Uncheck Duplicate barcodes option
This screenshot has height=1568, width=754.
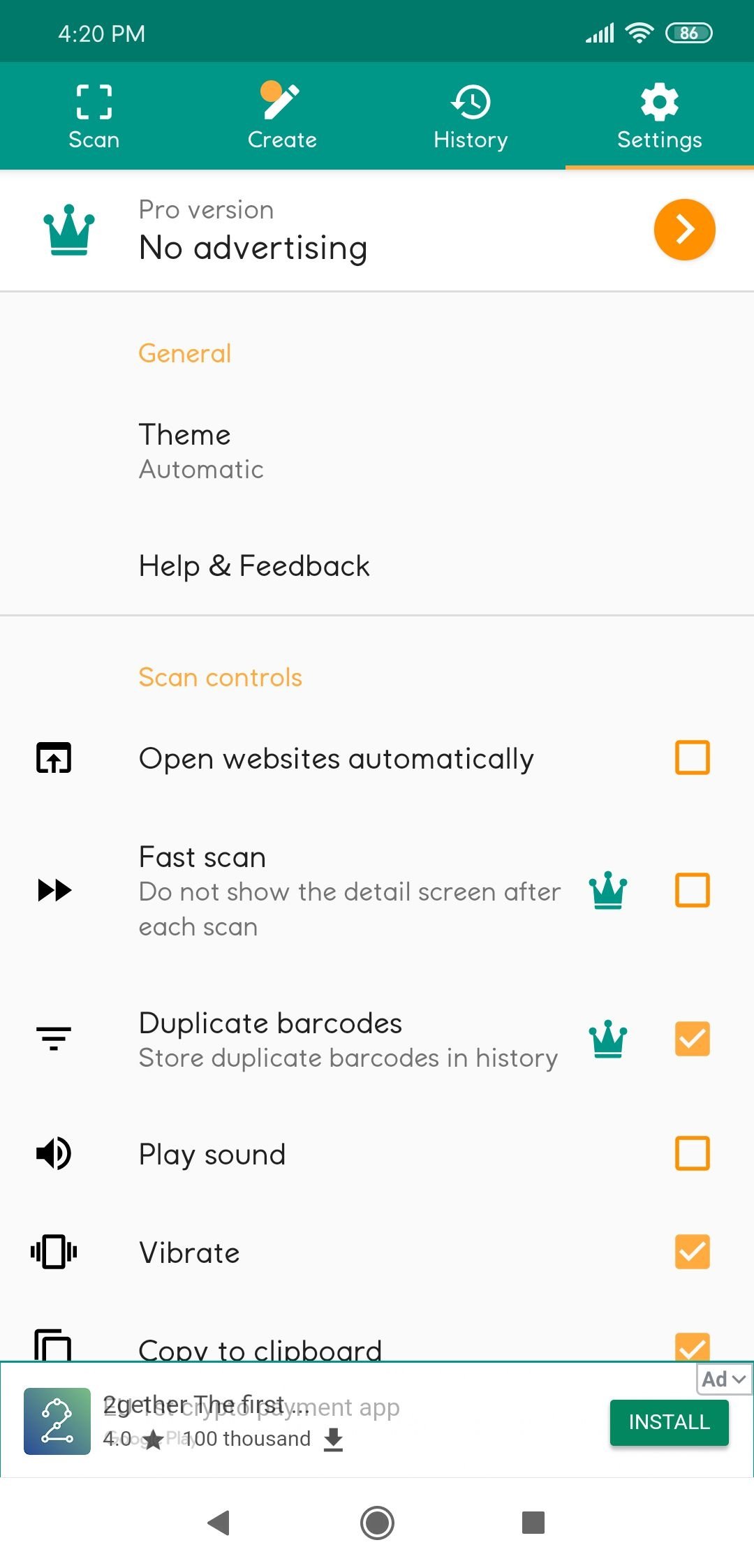click(692, 1039)
